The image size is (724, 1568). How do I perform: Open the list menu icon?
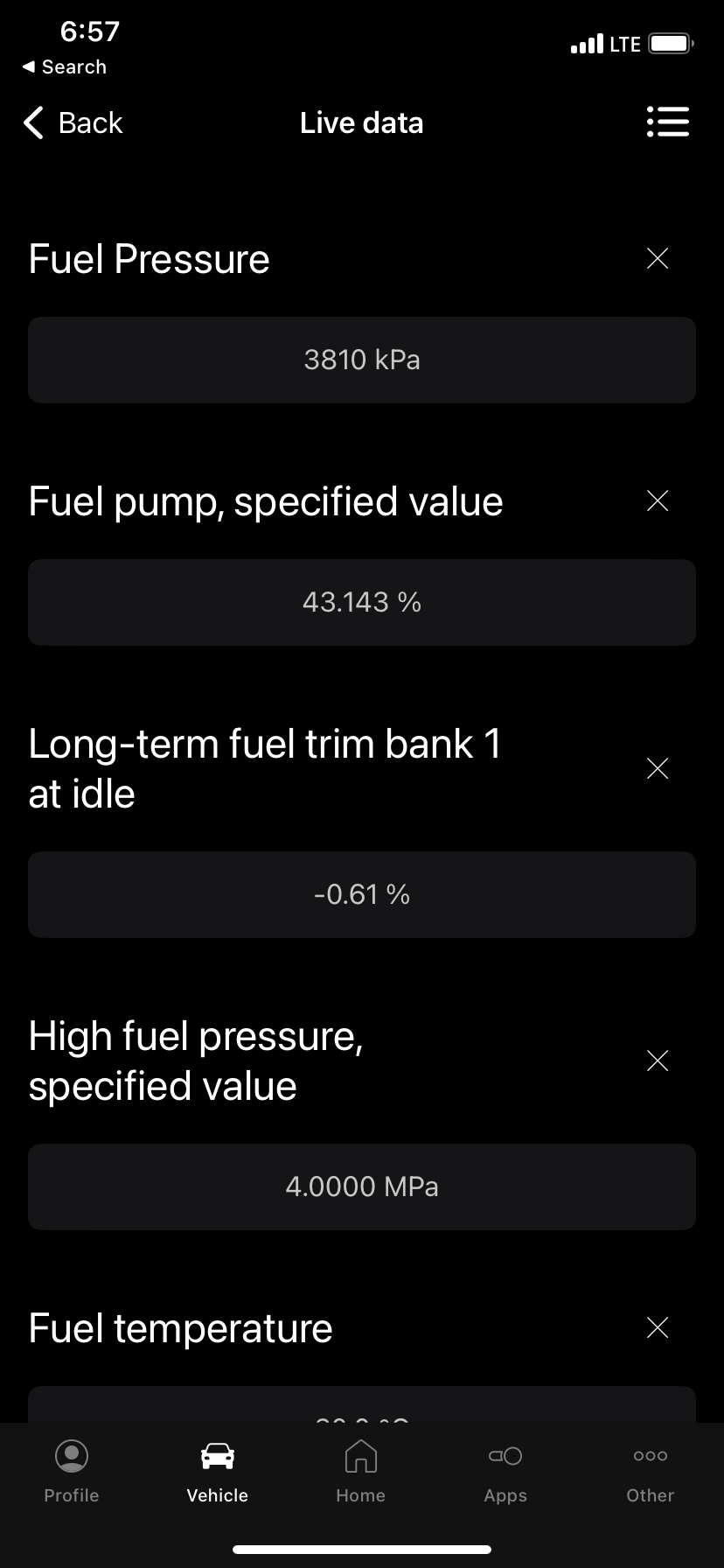pyautogui.click(x=668, y=122)
